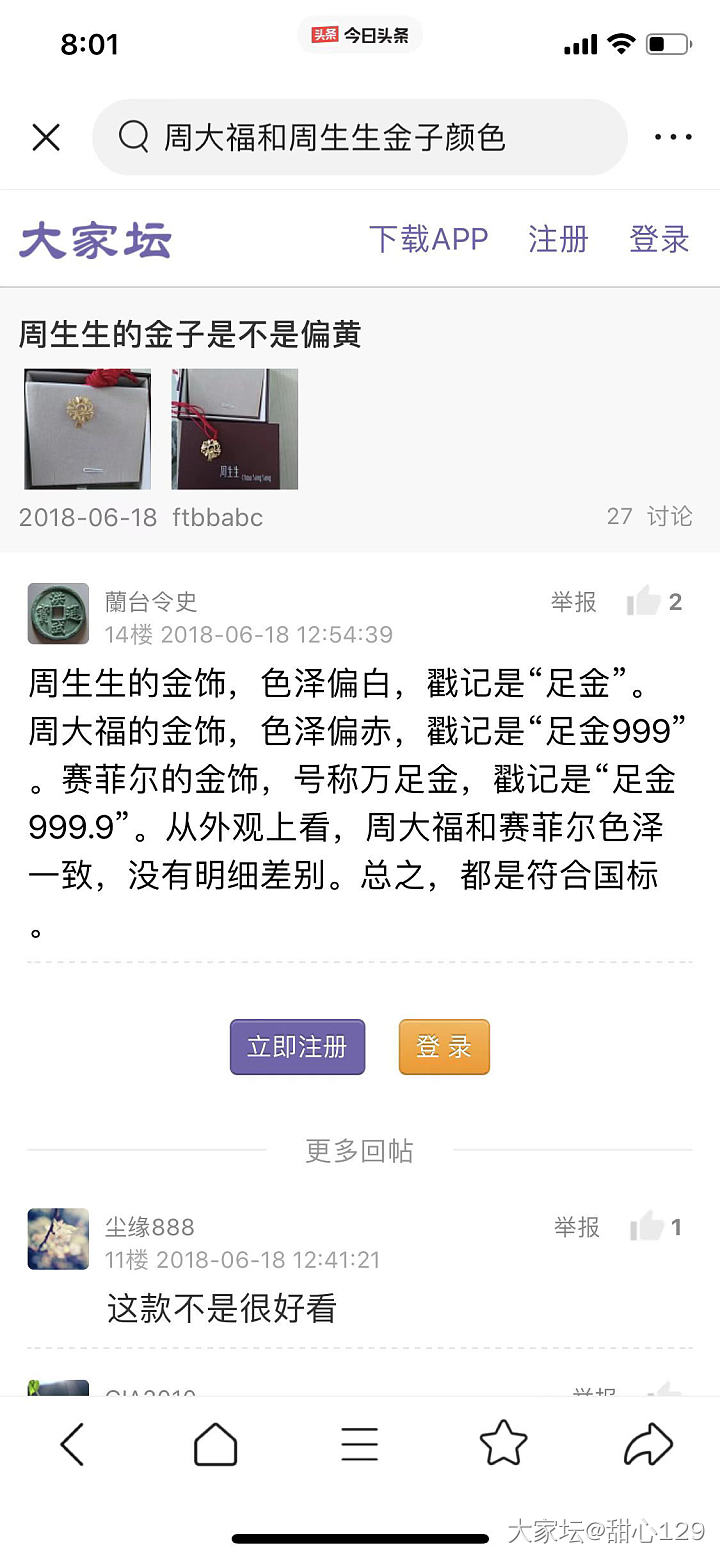Share this page
This screenshot has width=720, height=1559.
(647, 1445)
